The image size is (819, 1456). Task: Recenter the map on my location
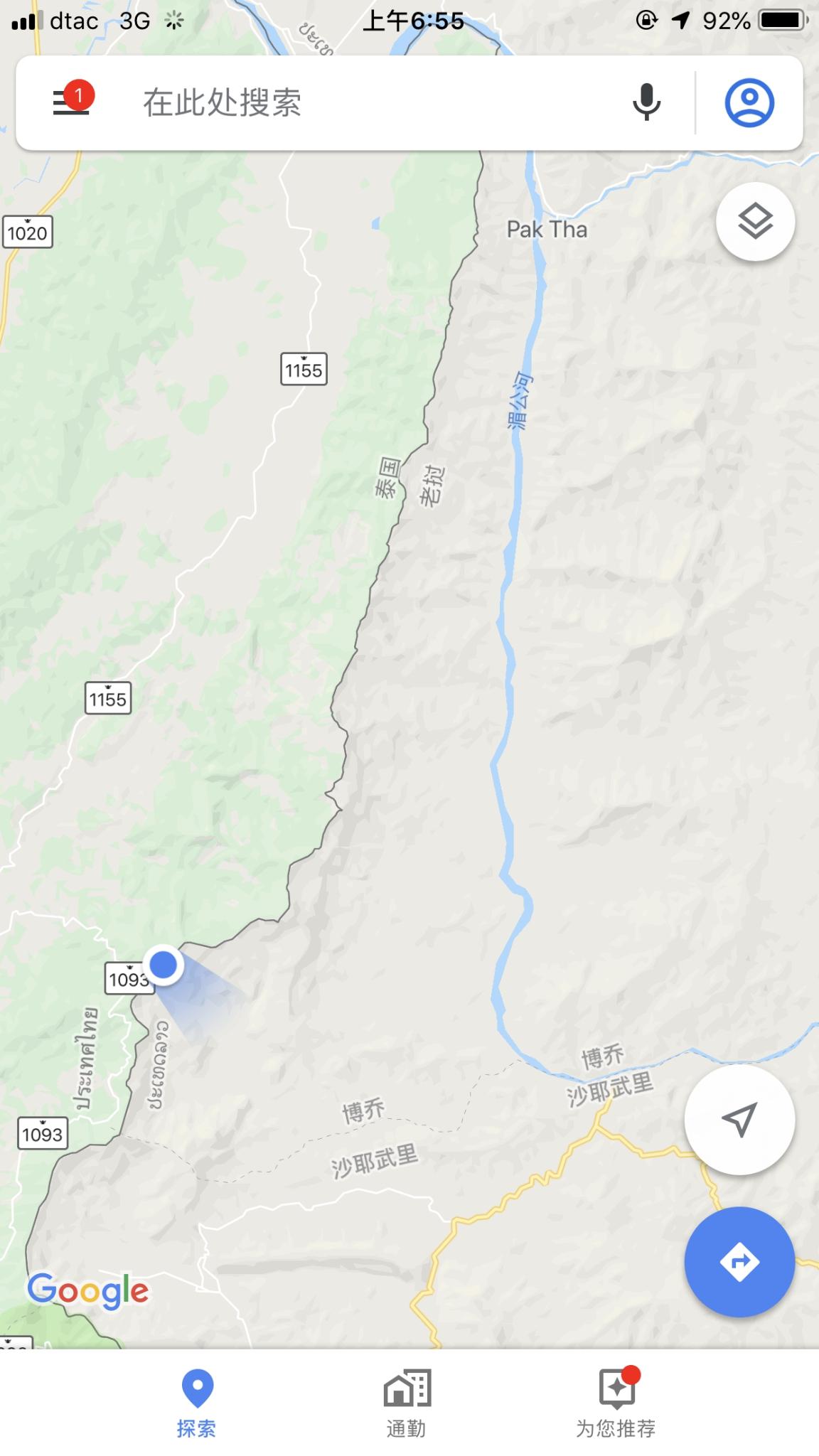(x=739, y=1120)
